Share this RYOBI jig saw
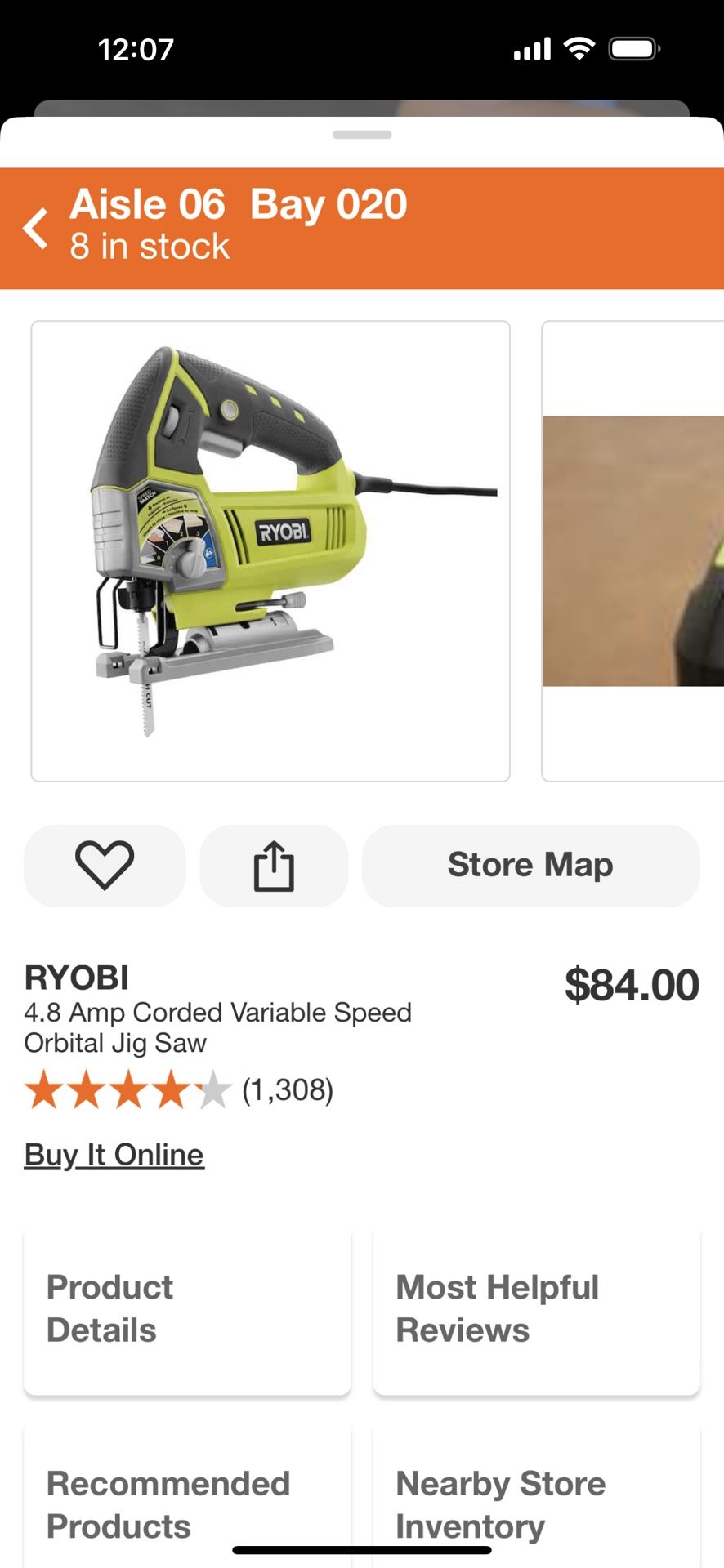 click(274, 866)
